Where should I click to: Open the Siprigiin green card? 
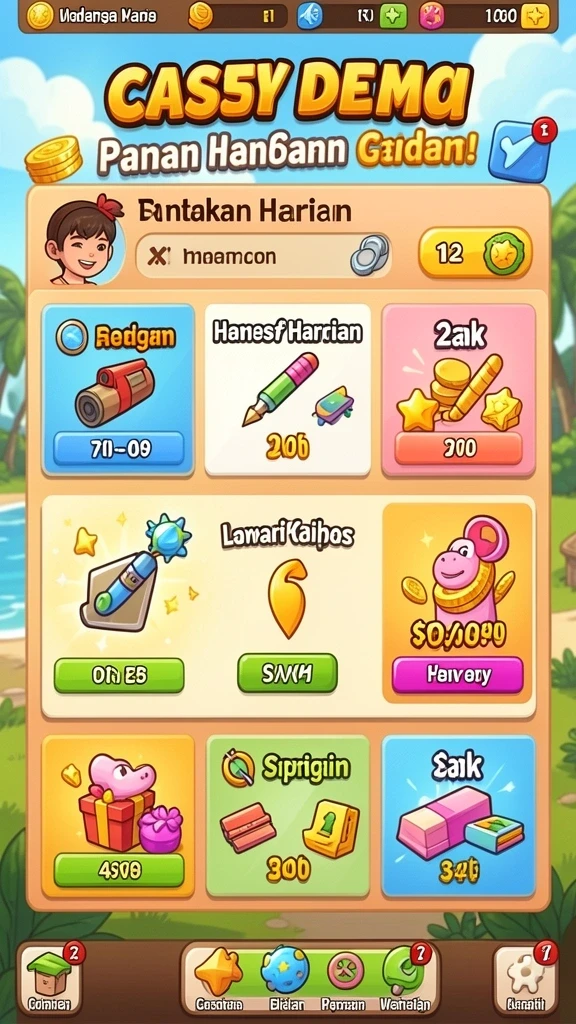click(x=288, y=816)
